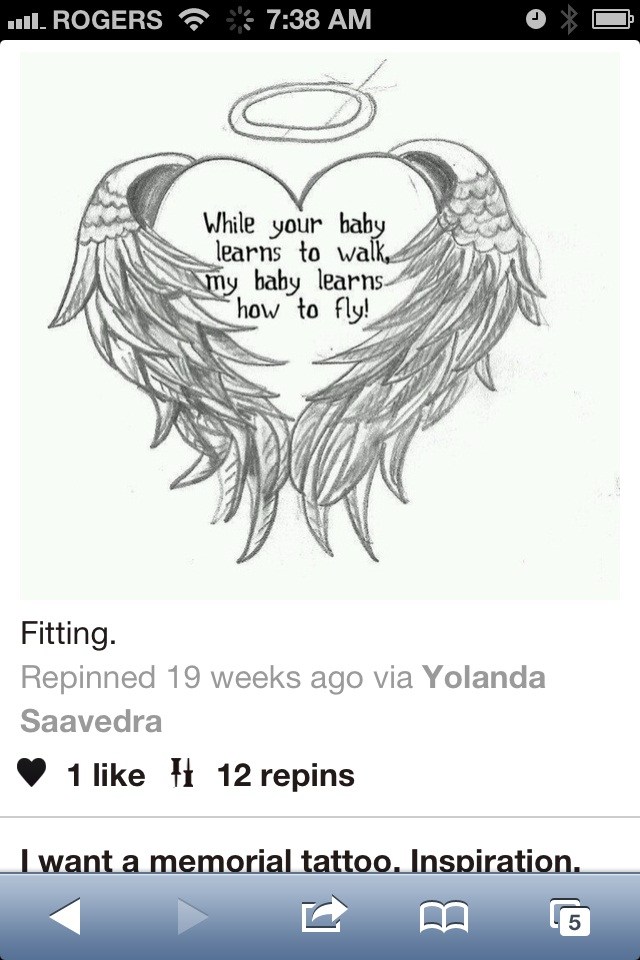The height and width of the screenshot is (960, 640).
Task: Share this page from the browser toolbar
Action: [322, 917]
